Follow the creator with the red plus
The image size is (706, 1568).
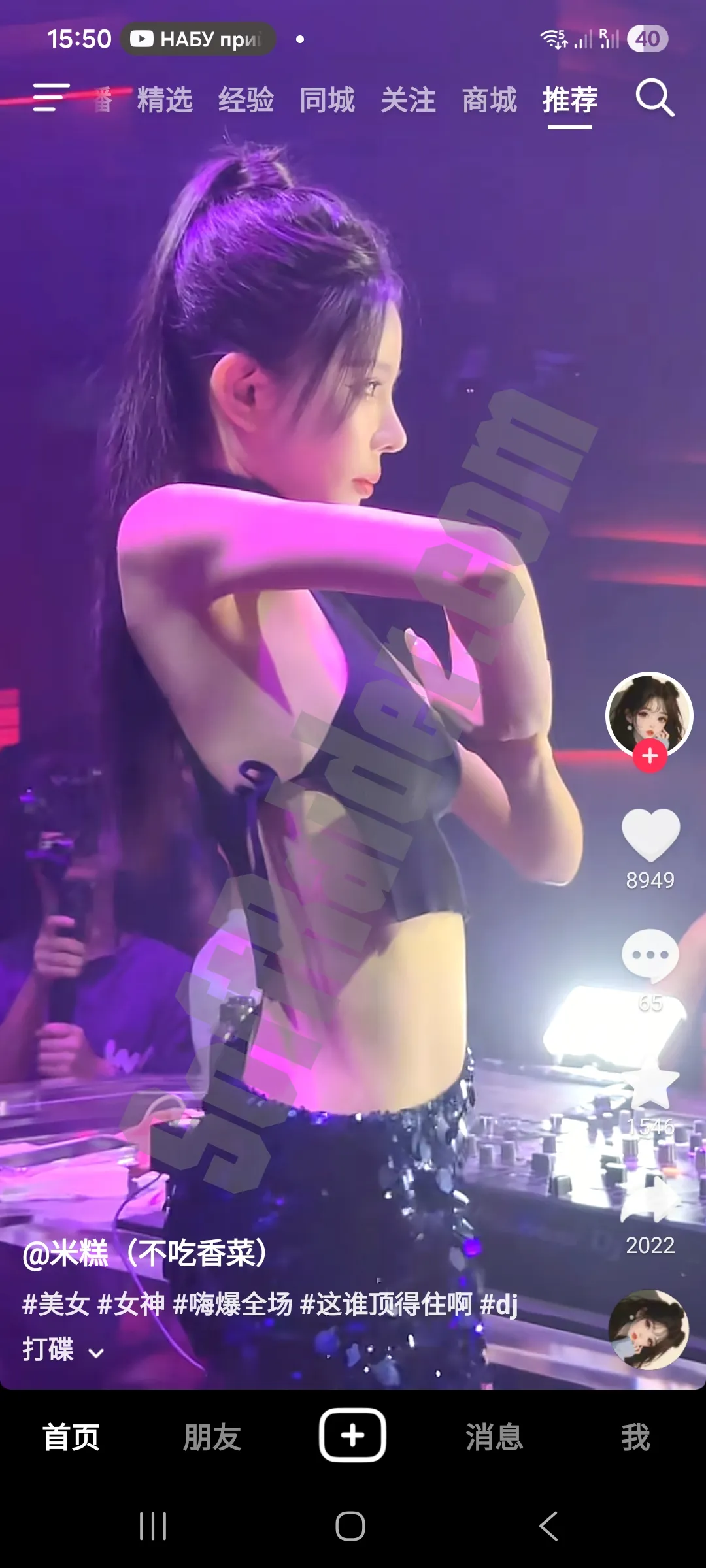point(650,757)
